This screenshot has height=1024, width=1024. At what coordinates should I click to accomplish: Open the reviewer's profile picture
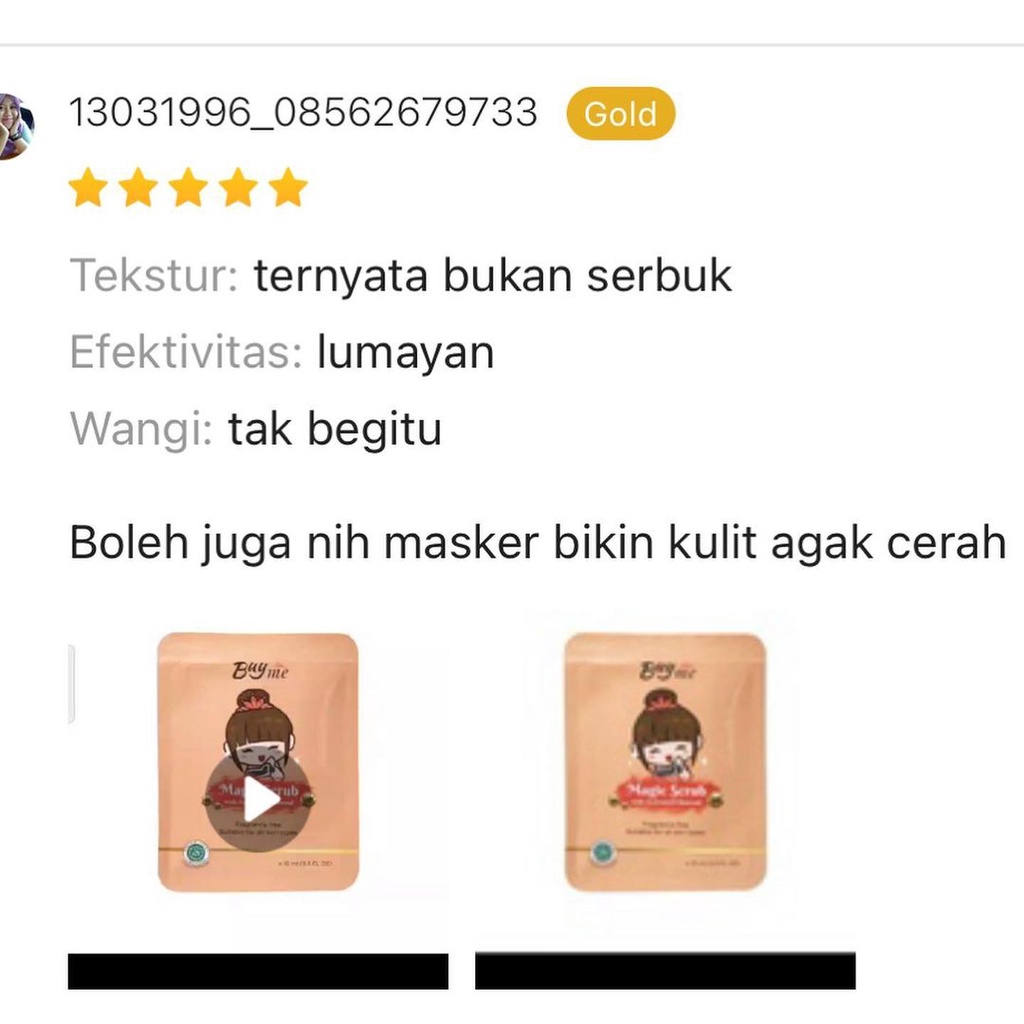point(14,127)
